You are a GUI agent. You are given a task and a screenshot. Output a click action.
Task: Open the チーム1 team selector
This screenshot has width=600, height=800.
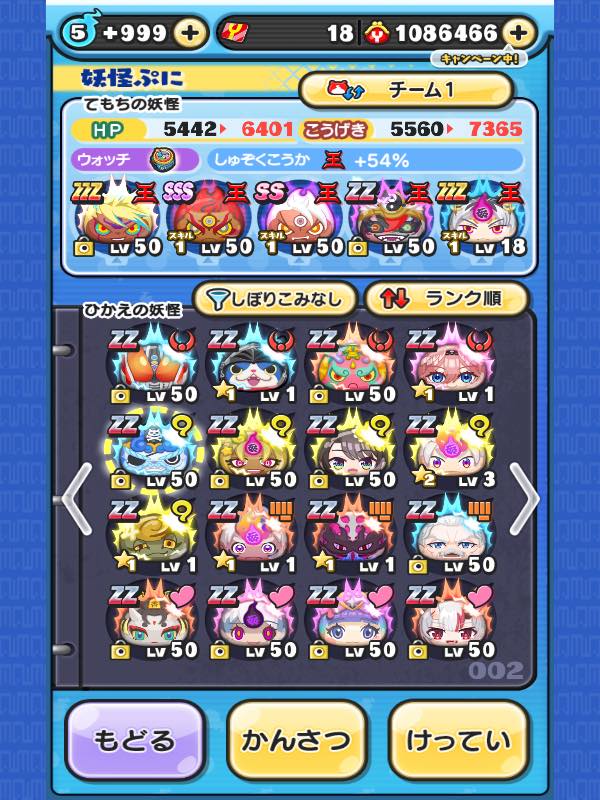click(x=405, y=90)
